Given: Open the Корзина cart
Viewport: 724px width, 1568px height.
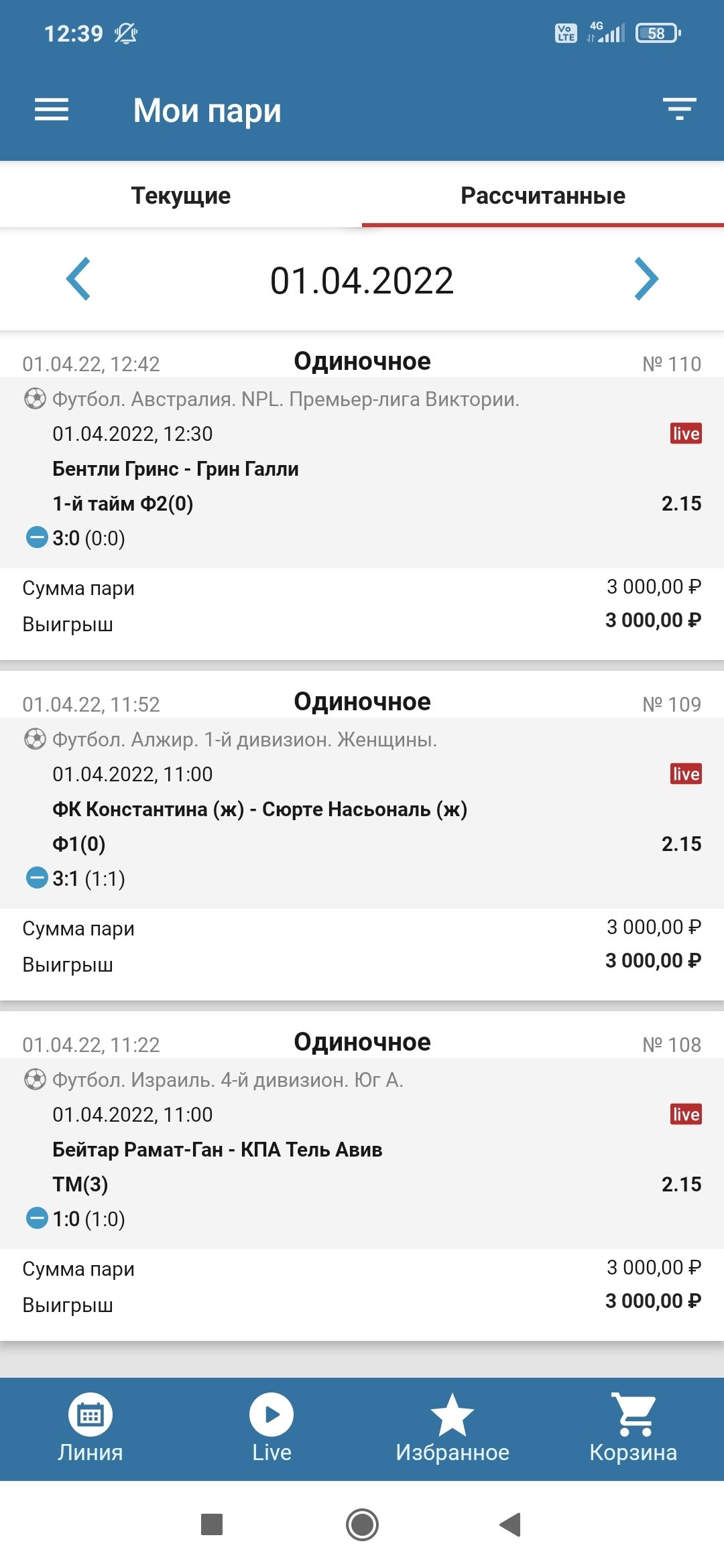Looking at the screenshot, I should click(x=633, y=1429).
